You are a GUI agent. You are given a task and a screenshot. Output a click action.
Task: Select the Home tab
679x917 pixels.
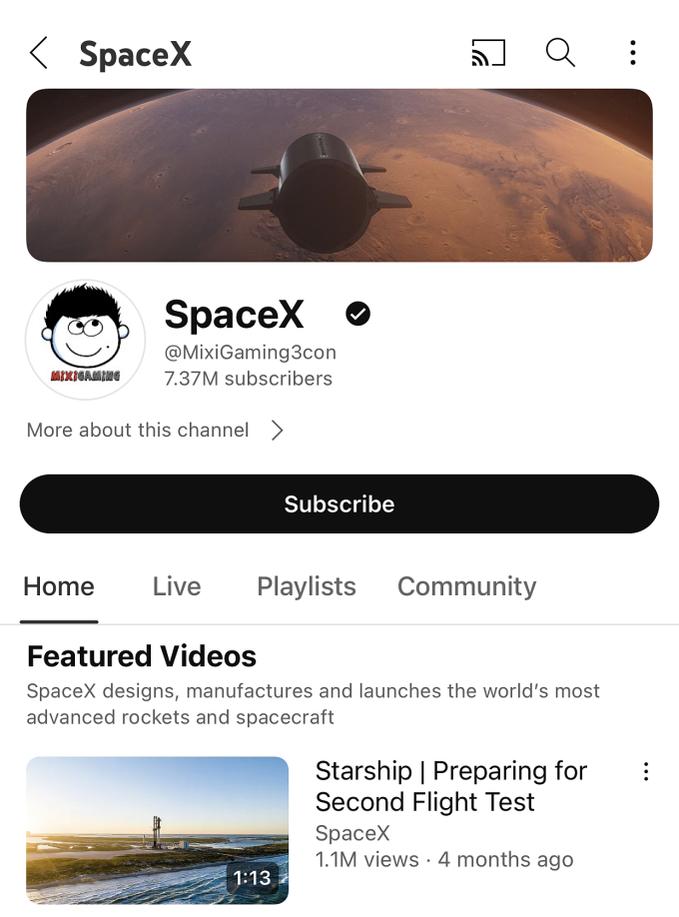point(59,586)
